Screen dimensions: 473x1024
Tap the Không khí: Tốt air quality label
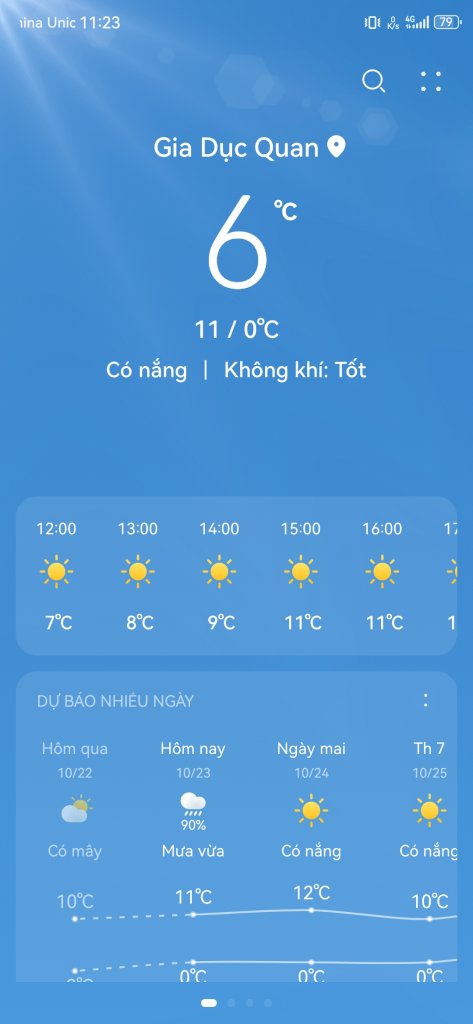[x=295, y=370]
